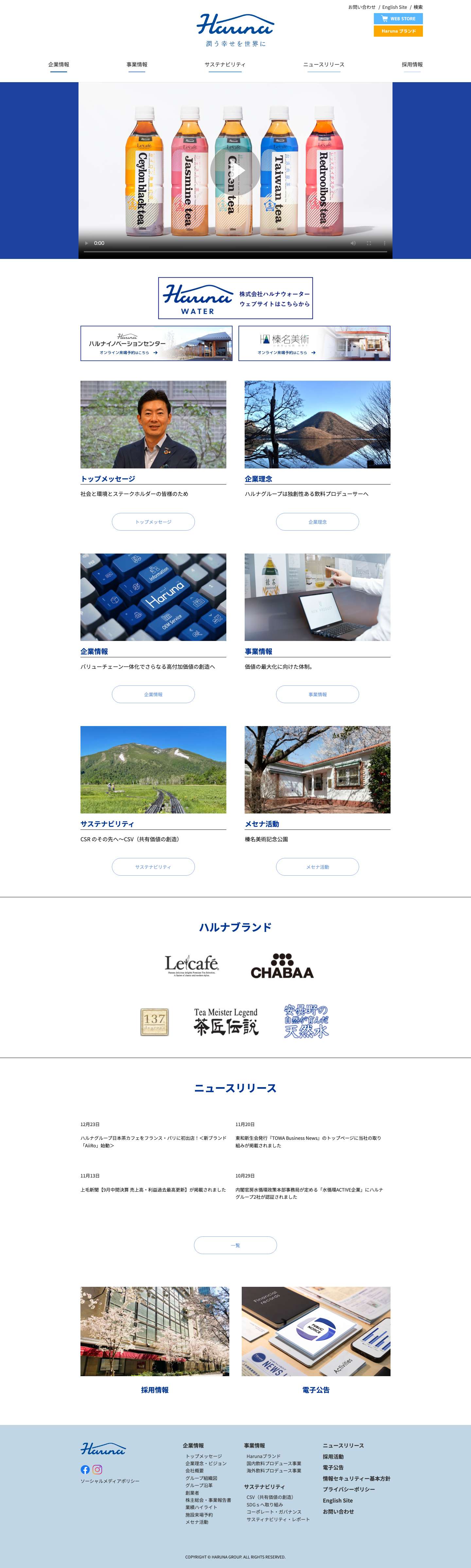Switch to English Site from header
The image size is (471, 1568).
coord(394,7)
